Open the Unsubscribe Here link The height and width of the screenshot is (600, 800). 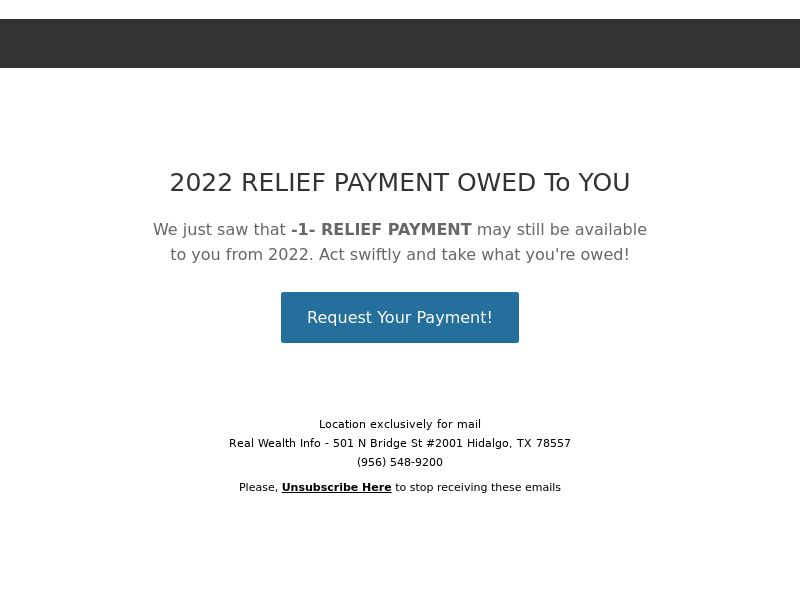pyautogui.click(x=336, y=488)
